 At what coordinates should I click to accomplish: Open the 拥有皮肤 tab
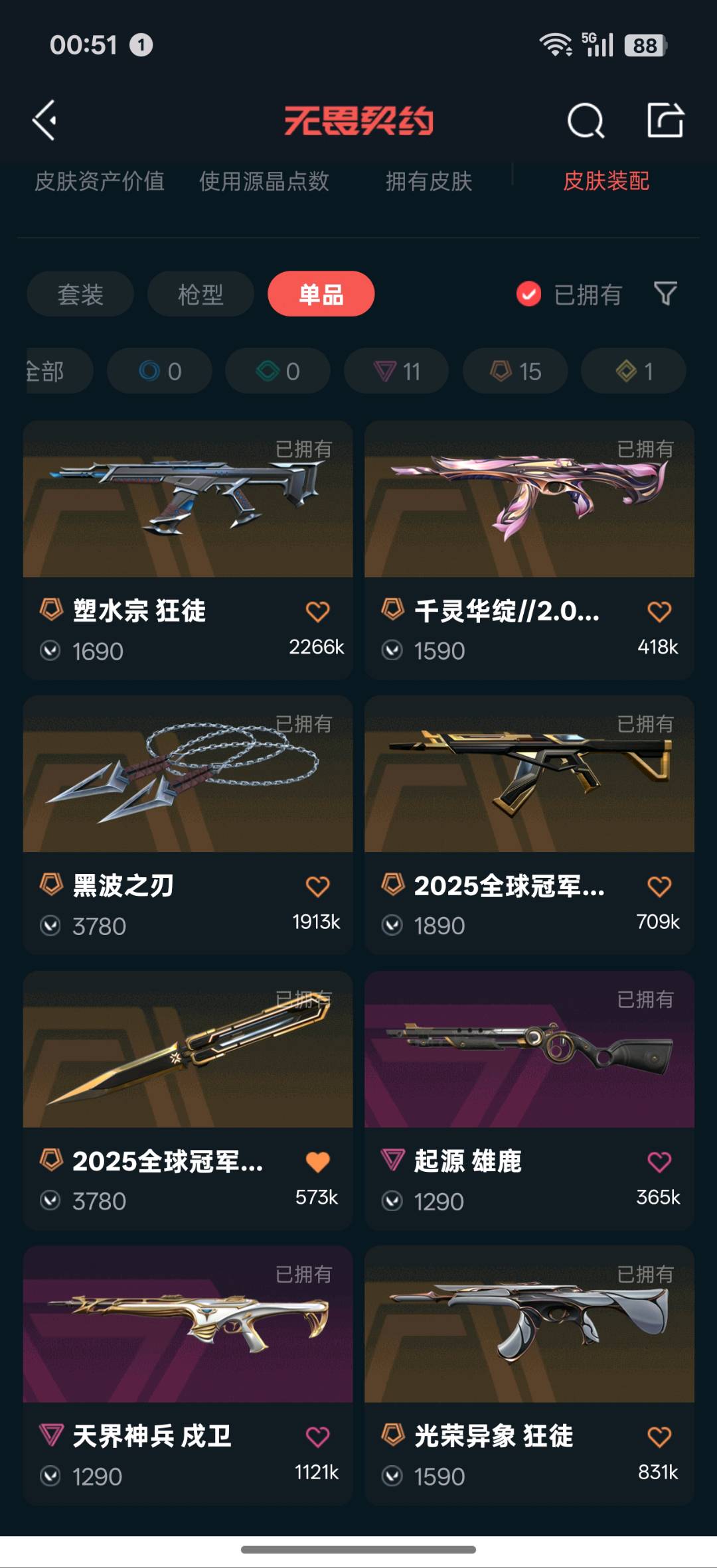point(429,181)
